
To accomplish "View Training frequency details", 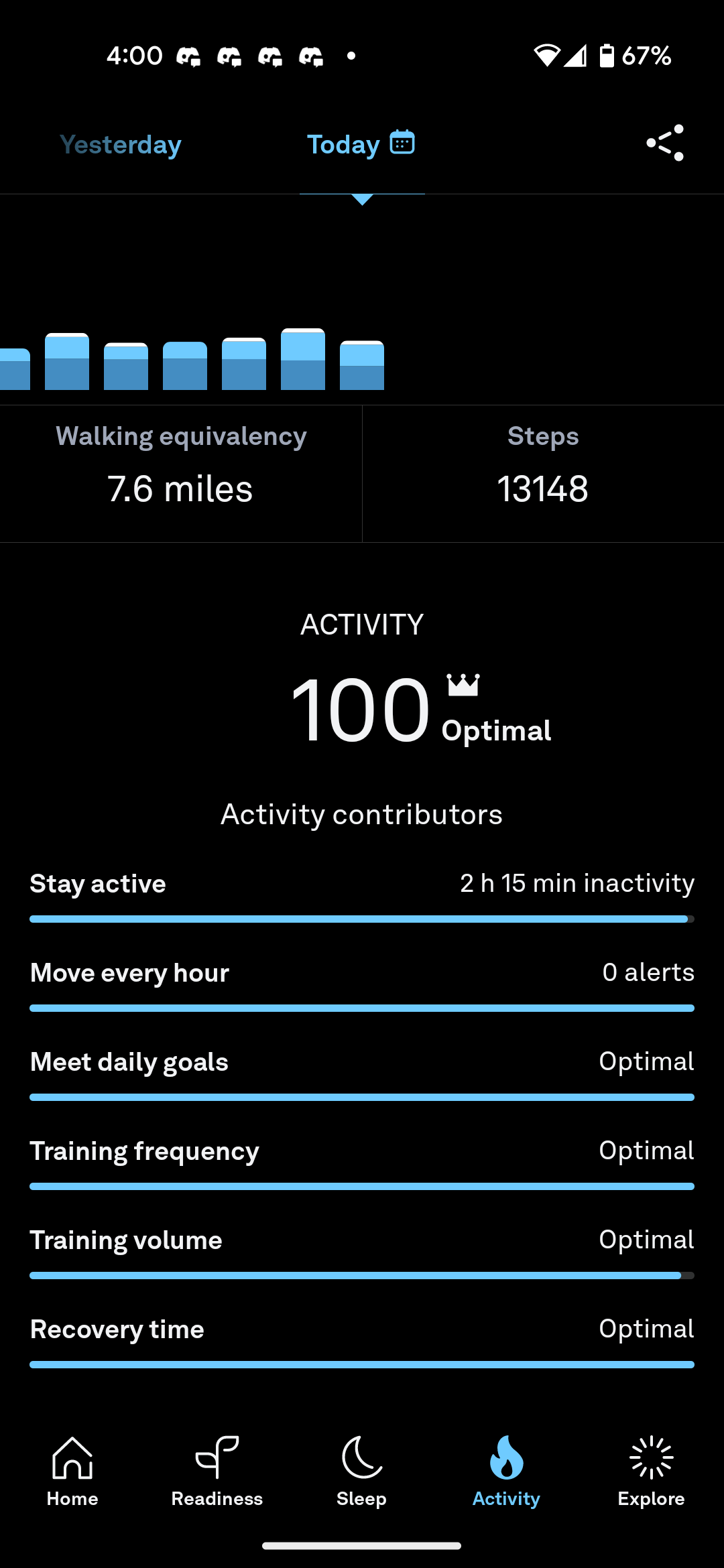I will 362,1163.
